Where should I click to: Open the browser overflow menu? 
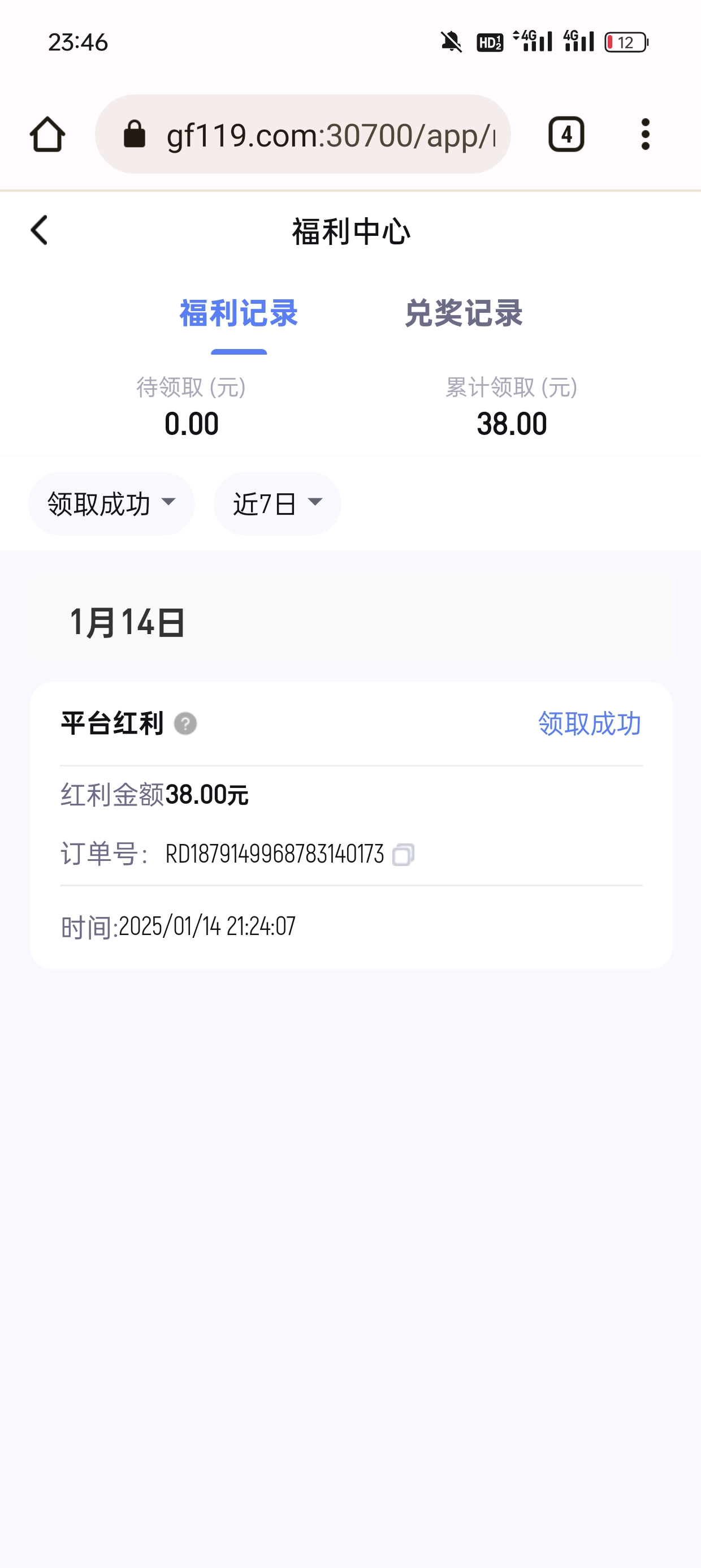click(x=645, y=135)
